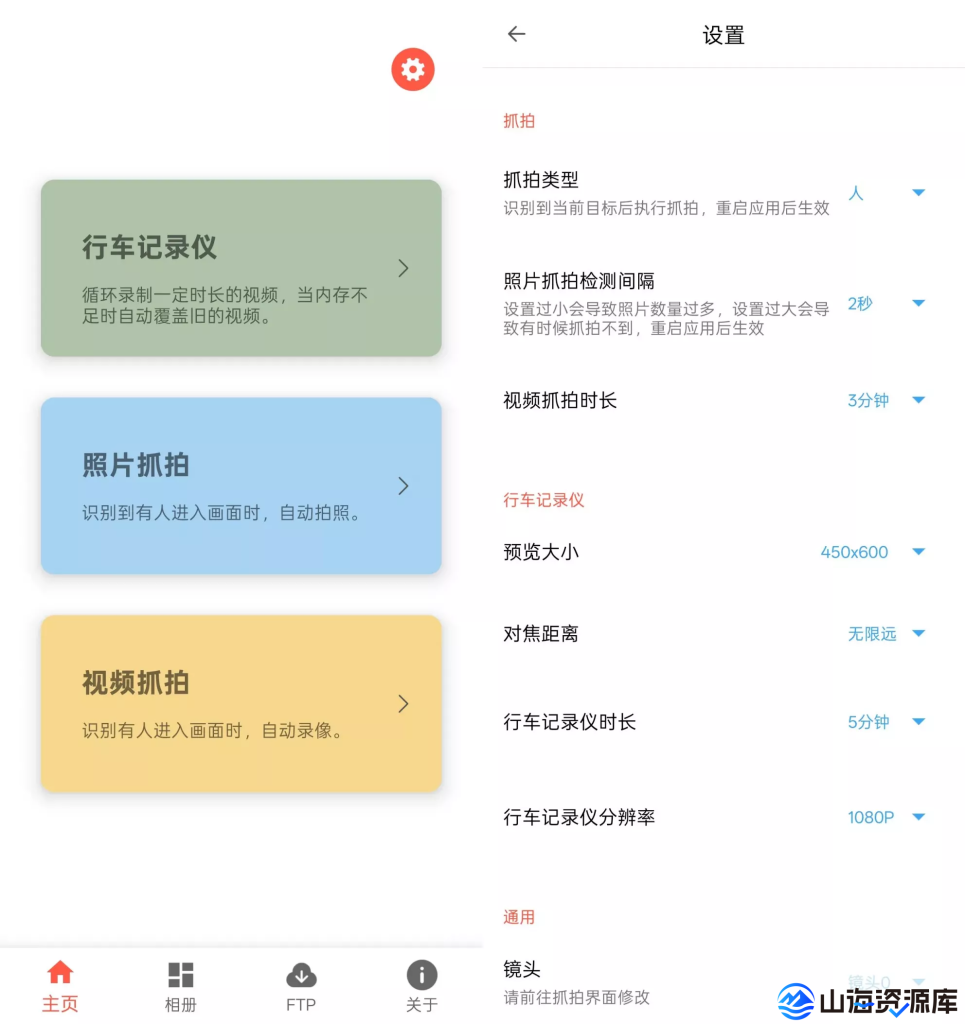Open the 照片抓拍 photo capture card
The width and height of the screenshot is (965, 1024).
(x=240, y=487)
